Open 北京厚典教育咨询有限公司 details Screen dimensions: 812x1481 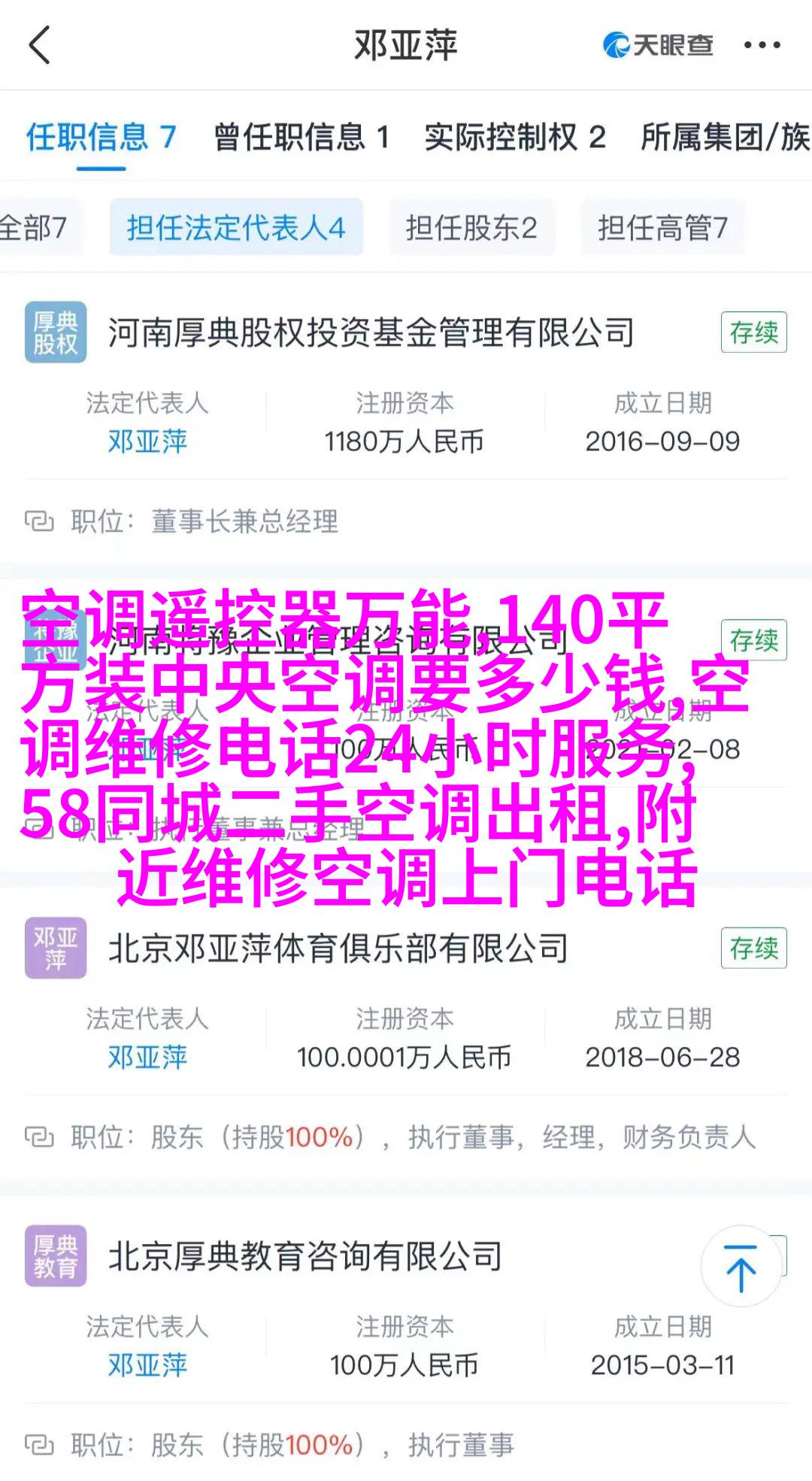(305, 1256)
